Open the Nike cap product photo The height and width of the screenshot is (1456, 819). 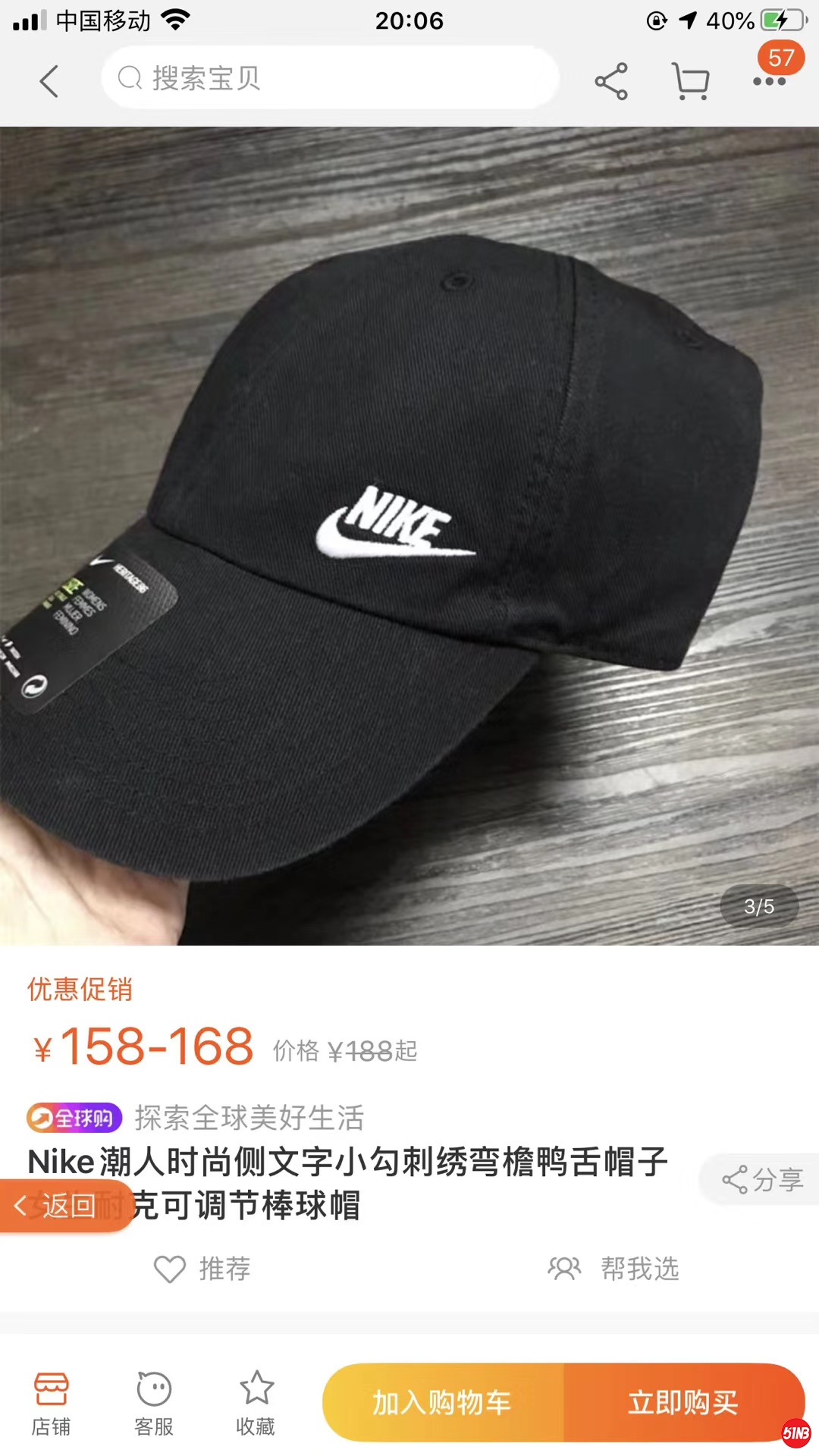[x=409, y=535]
